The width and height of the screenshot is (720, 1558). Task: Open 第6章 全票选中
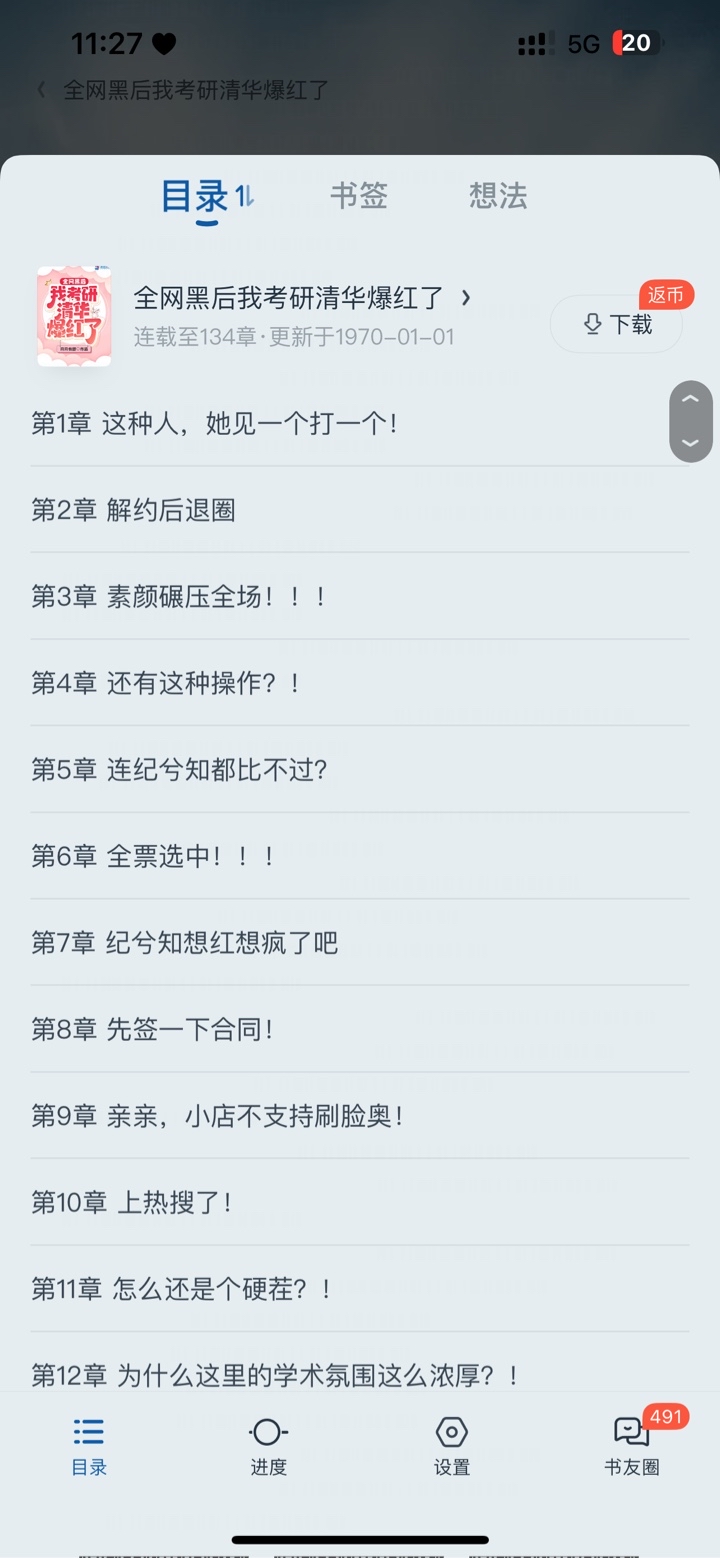154,857
